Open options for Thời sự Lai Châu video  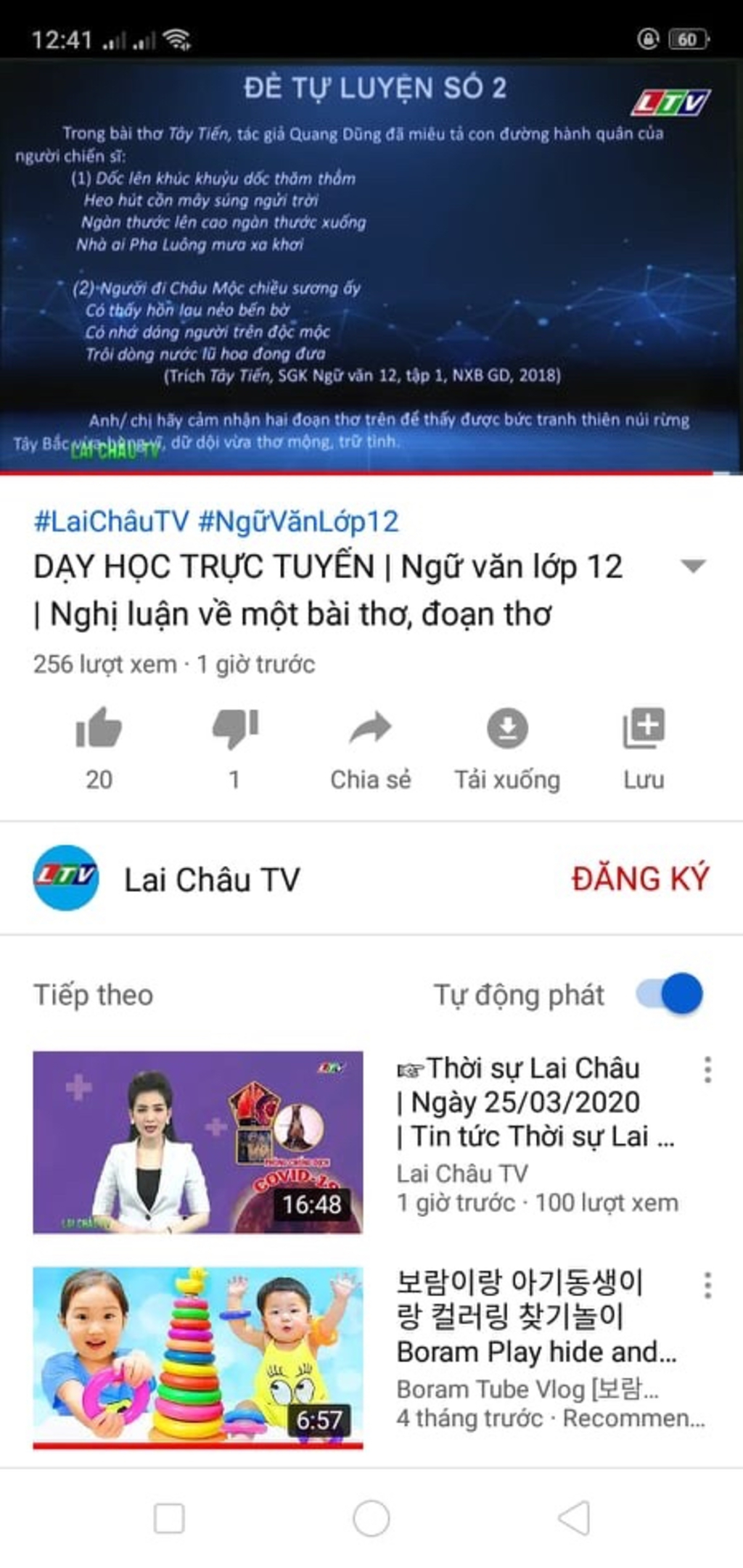(707, 1070)
